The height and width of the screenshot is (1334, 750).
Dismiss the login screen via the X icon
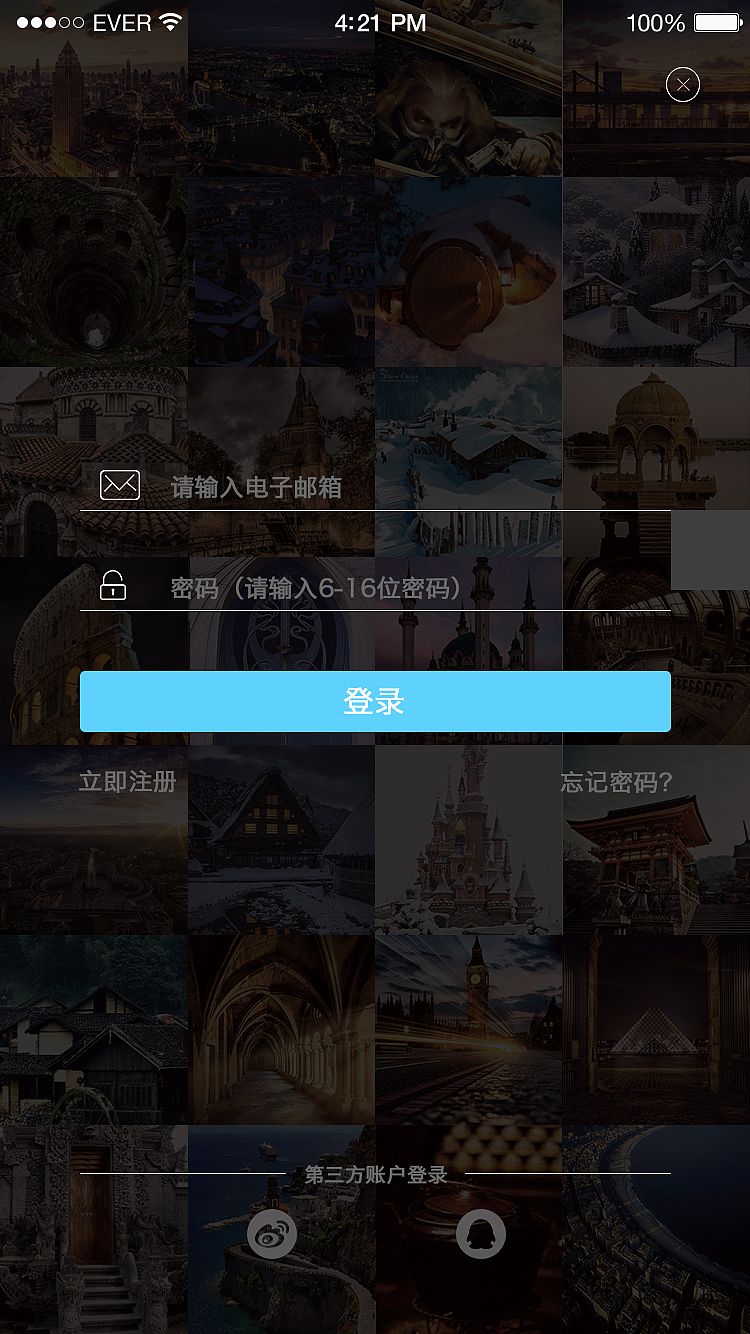[683, 84]
